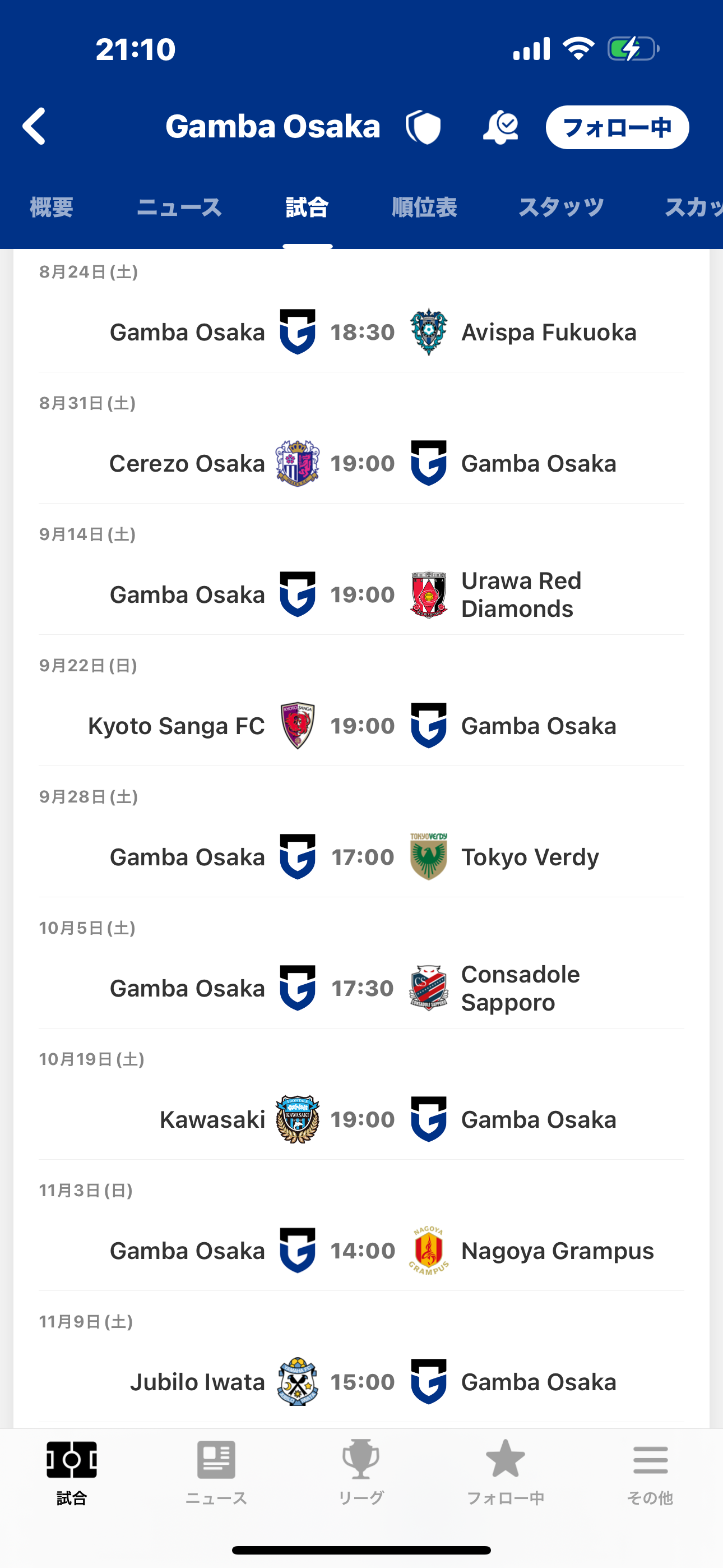Viewport: 723px width, 1568px height.
Task: Switch to the 順位表 tab
Action: coord(424,207)
